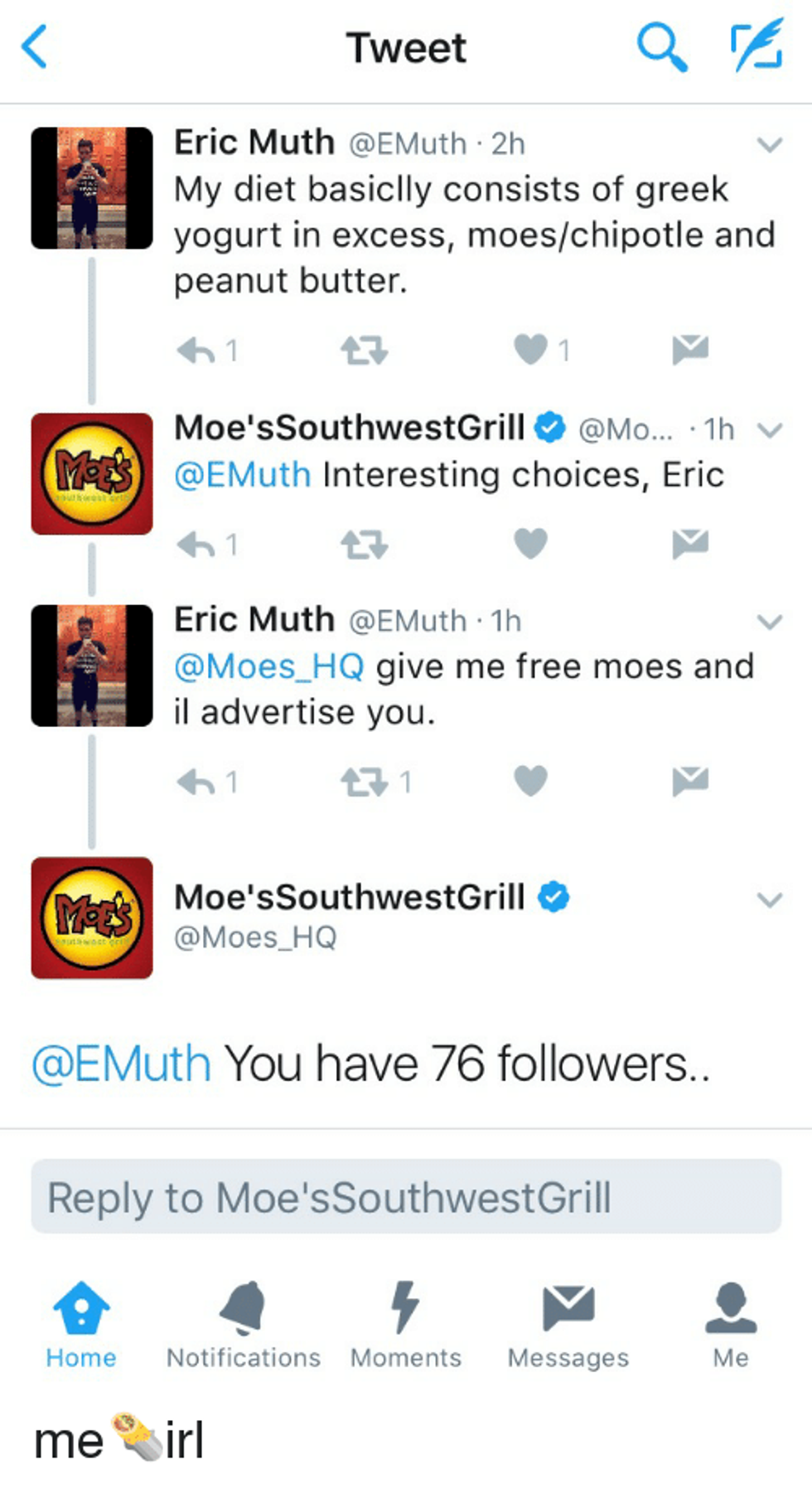The image size is (812, 1488).
Task: Open the @EMuth mention in '76 followers' tweet
Action: 121,1064
